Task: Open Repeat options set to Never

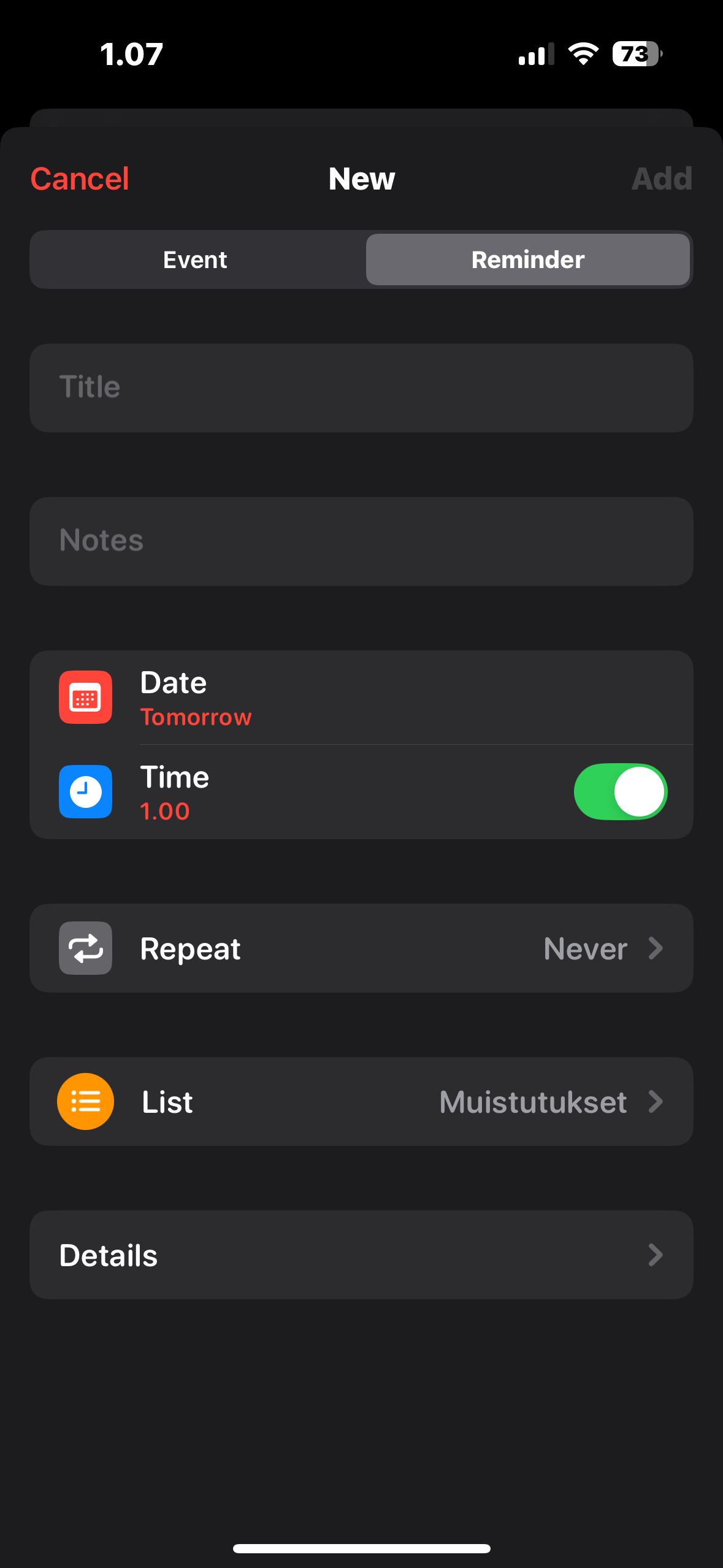Action: pos(361,948)
